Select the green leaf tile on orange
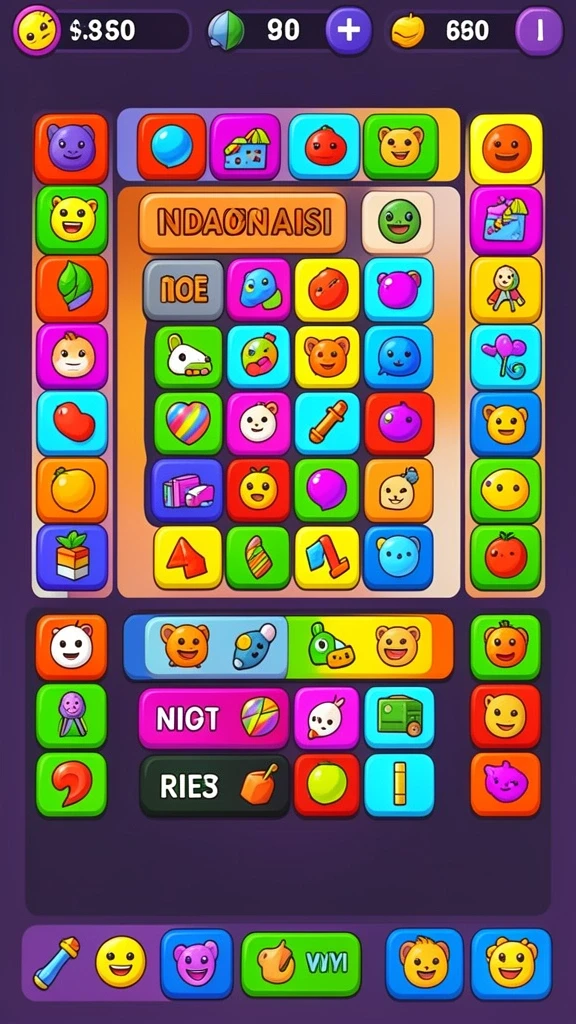The width and height of the screenshot is (576, 1024). (x=71, y=288)
